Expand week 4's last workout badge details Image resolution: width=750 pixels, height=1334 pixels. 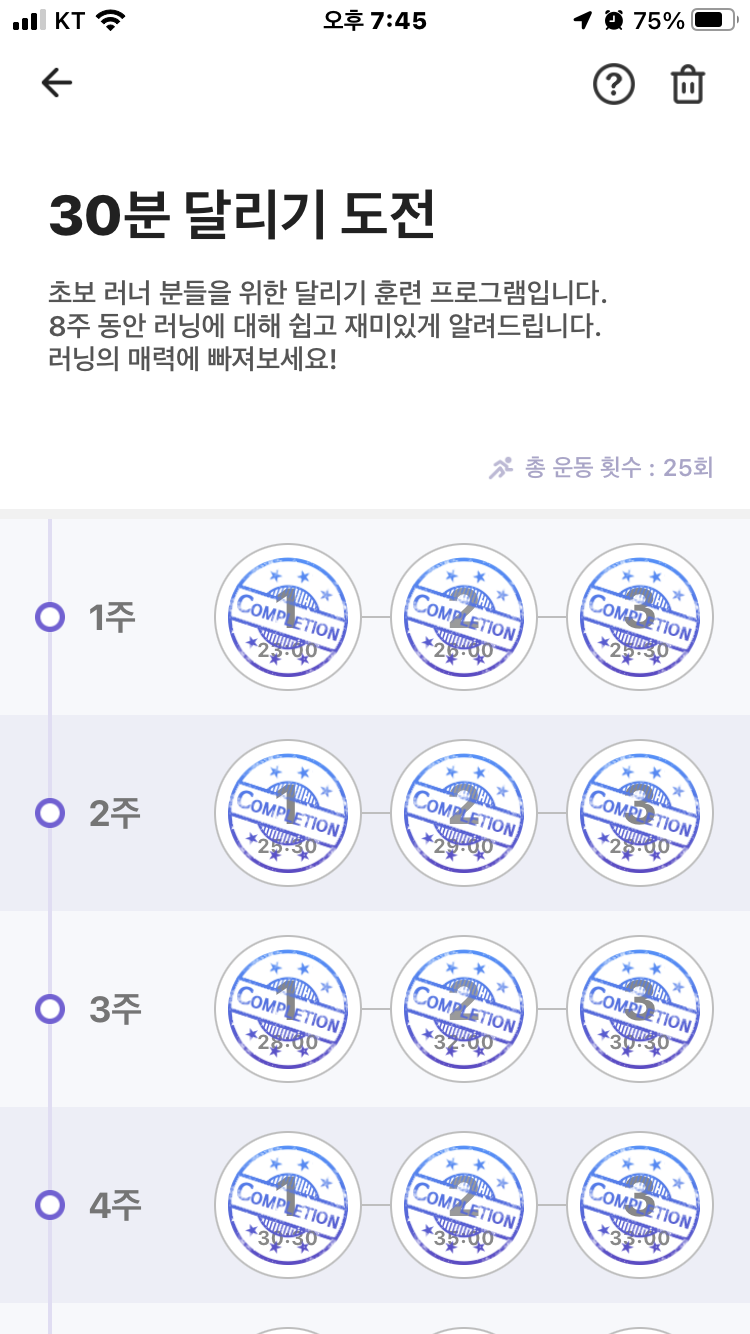640,1205
